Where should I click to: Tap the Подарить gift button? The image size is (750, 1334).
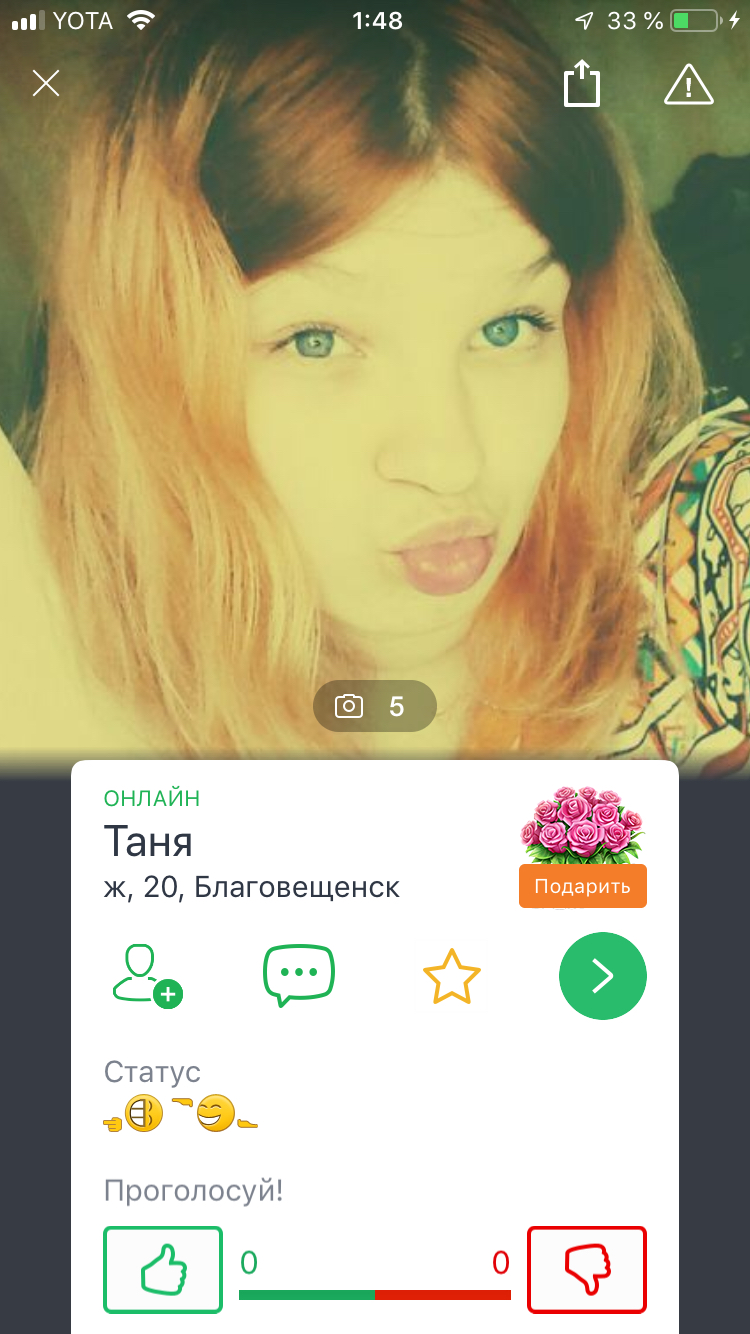click(x=583, y=886)
